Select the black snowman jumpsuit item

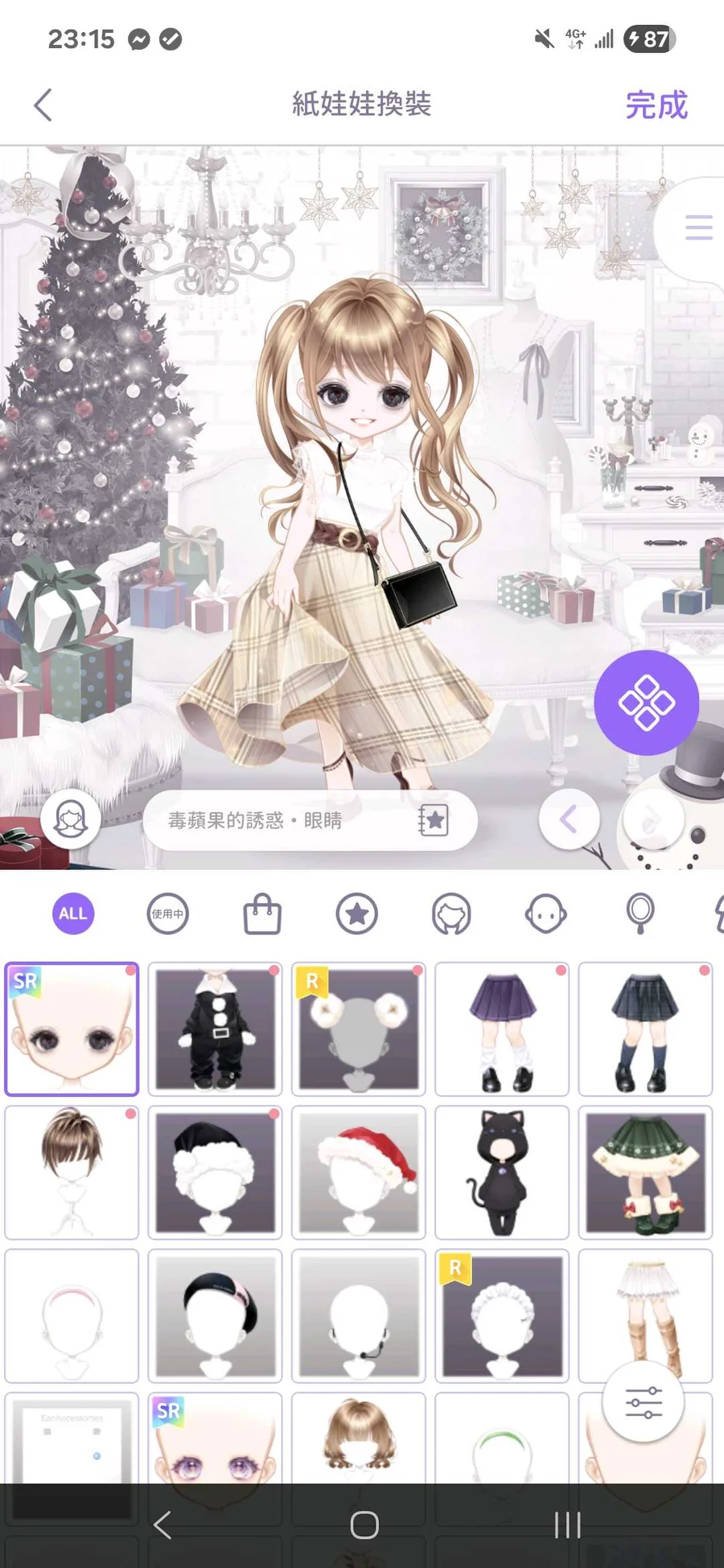click(x=215, y=1028)
